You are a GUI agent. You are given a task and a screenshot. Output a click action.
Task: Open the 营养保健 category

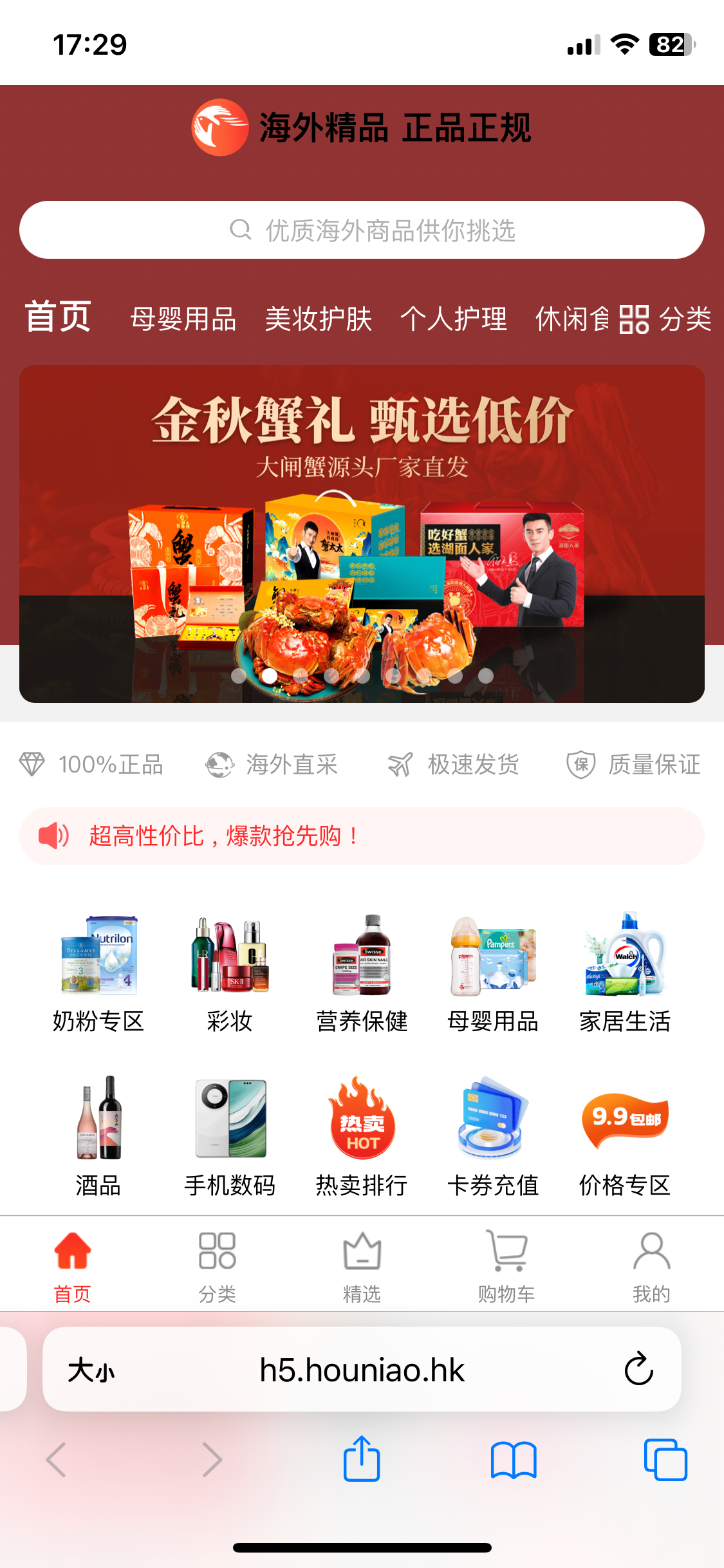click(x=362, y=973)
